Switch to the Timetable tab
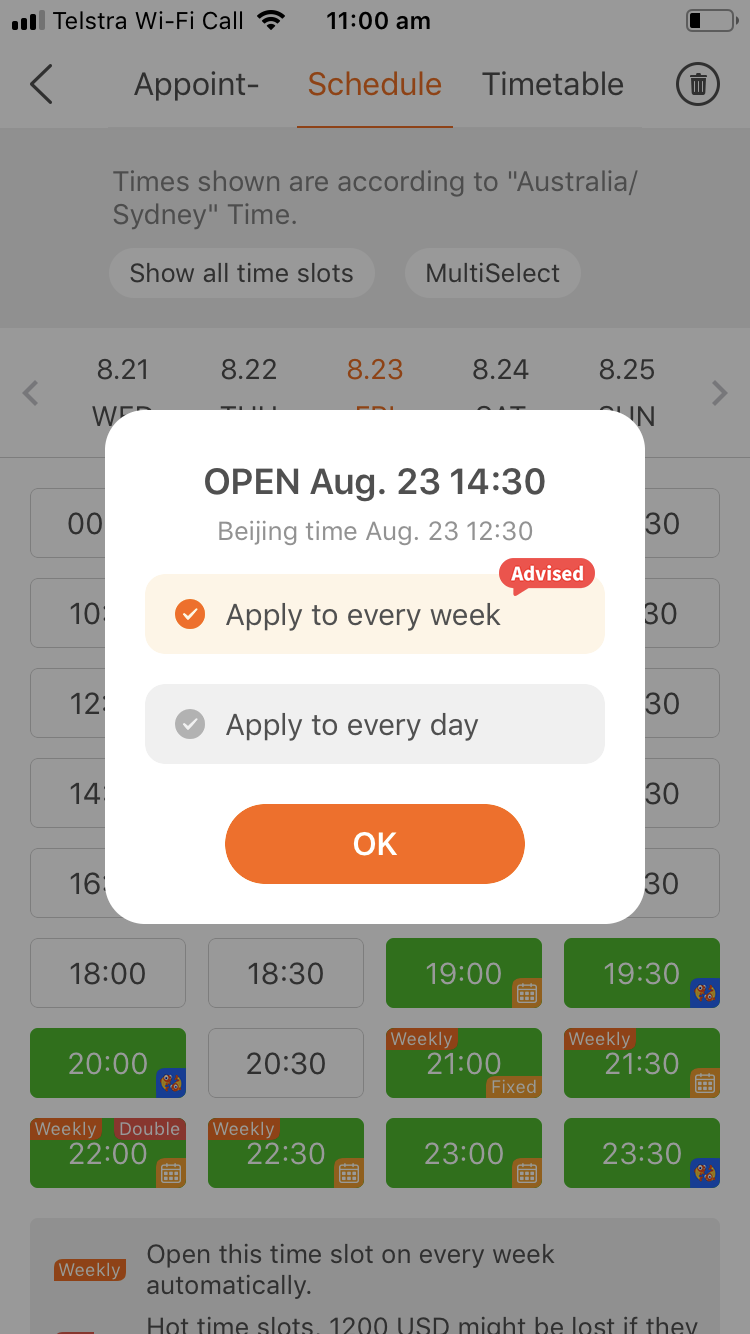 pyautogui.click(x=553, y=85)
